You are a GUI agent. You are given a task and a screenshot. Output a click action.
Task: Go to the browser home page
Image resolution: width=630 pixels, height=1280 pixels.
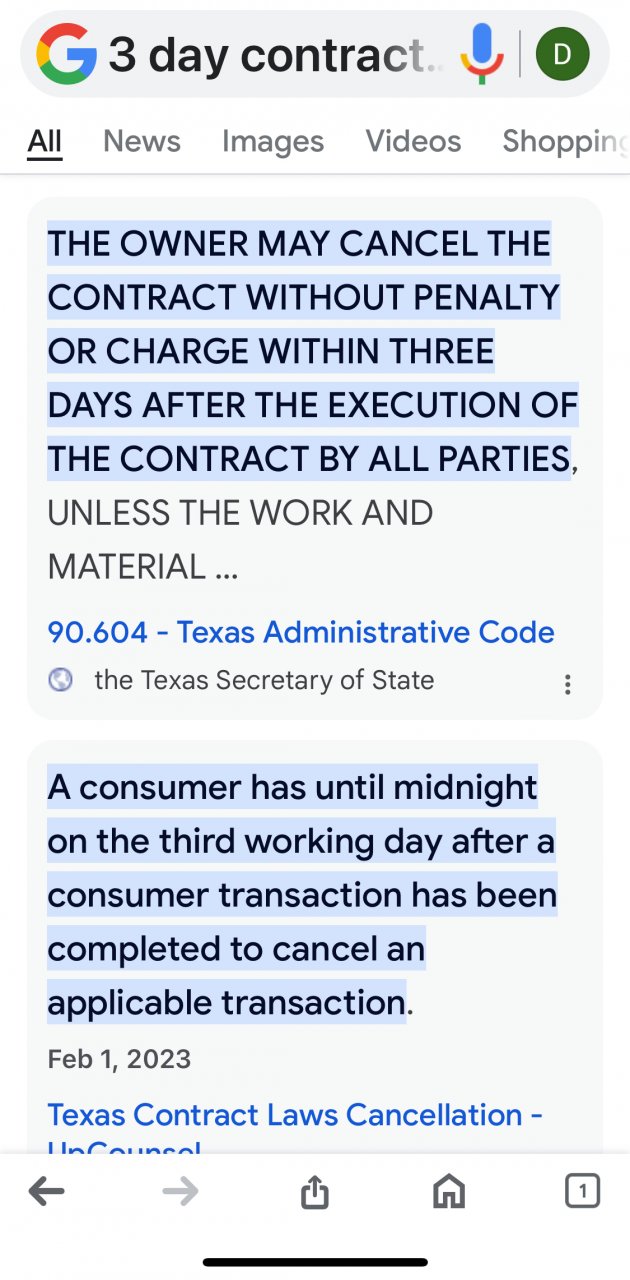pyautogui.click(x=448, y=1191)
